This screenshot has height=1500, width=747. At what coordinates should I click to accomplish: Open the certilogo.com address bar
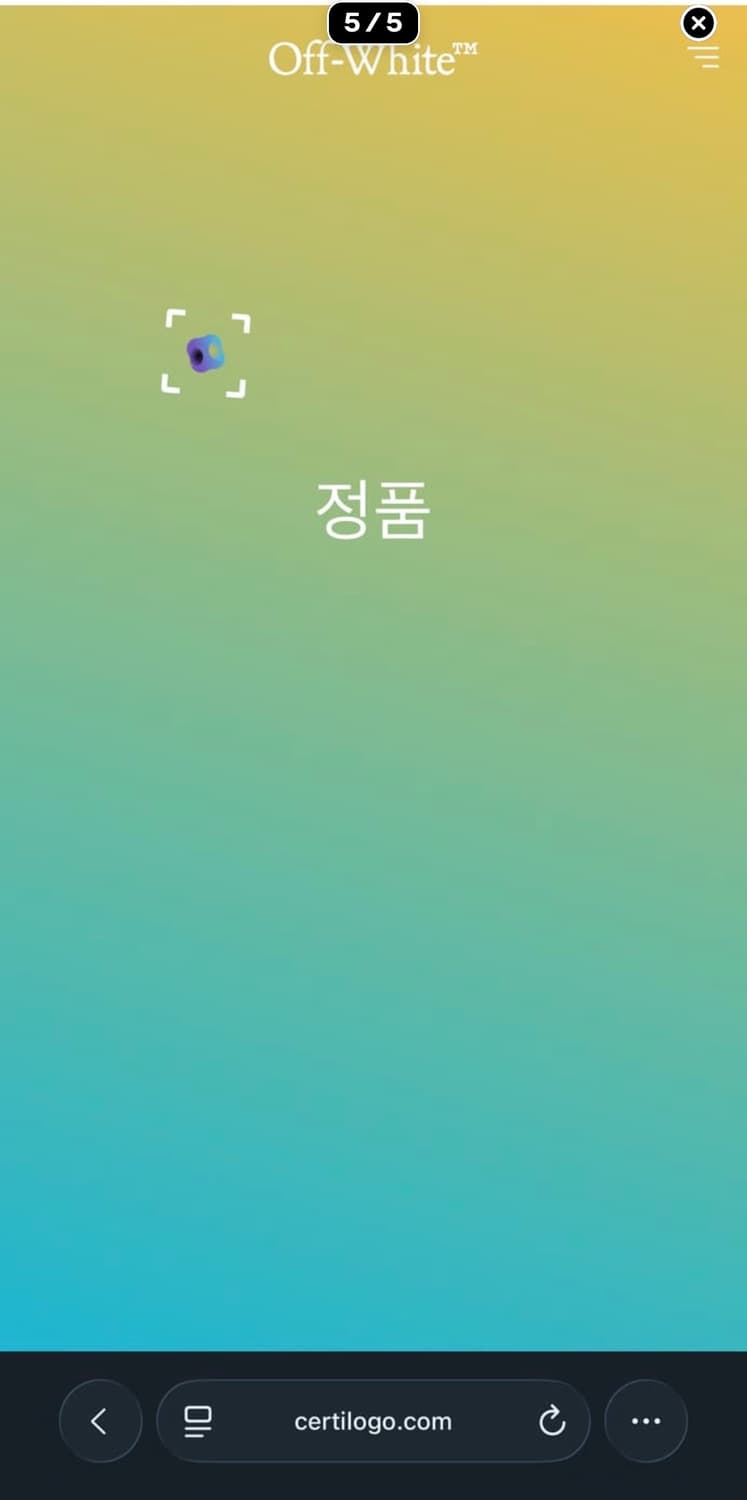pyautogui.click(x=373, y=1421)
